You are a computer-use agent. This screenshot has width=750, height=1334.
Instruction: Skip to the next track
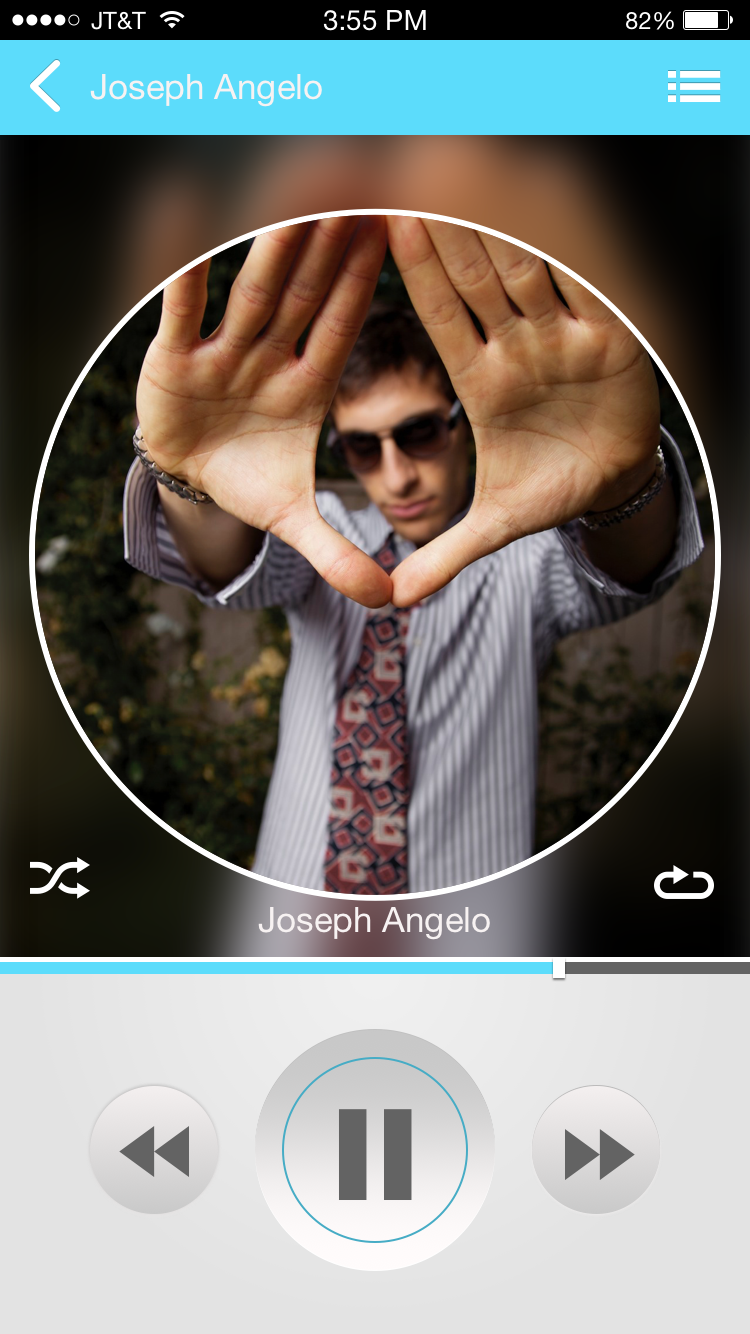[x=597, y=1150]
